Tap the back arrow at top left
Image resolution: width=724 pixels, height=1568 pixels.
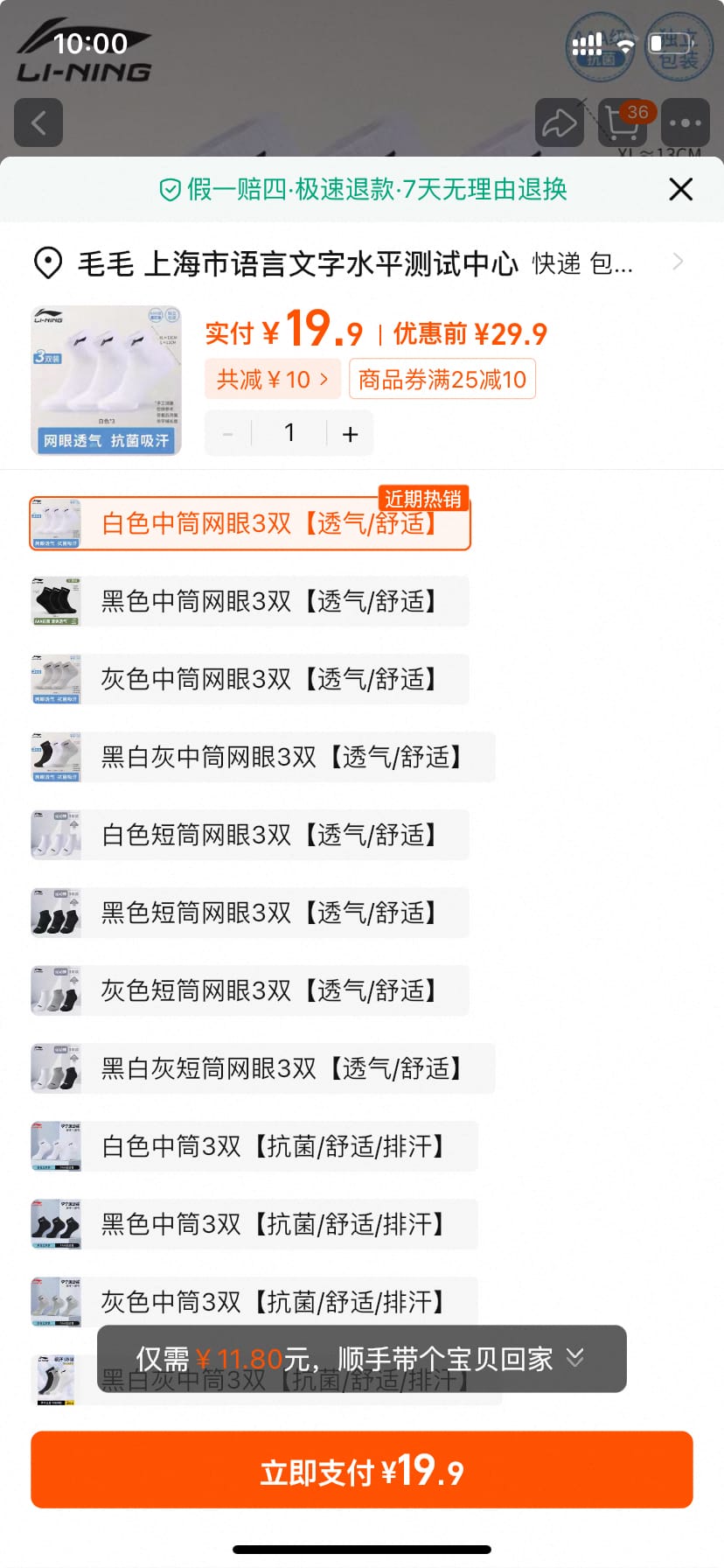(38, 122)
